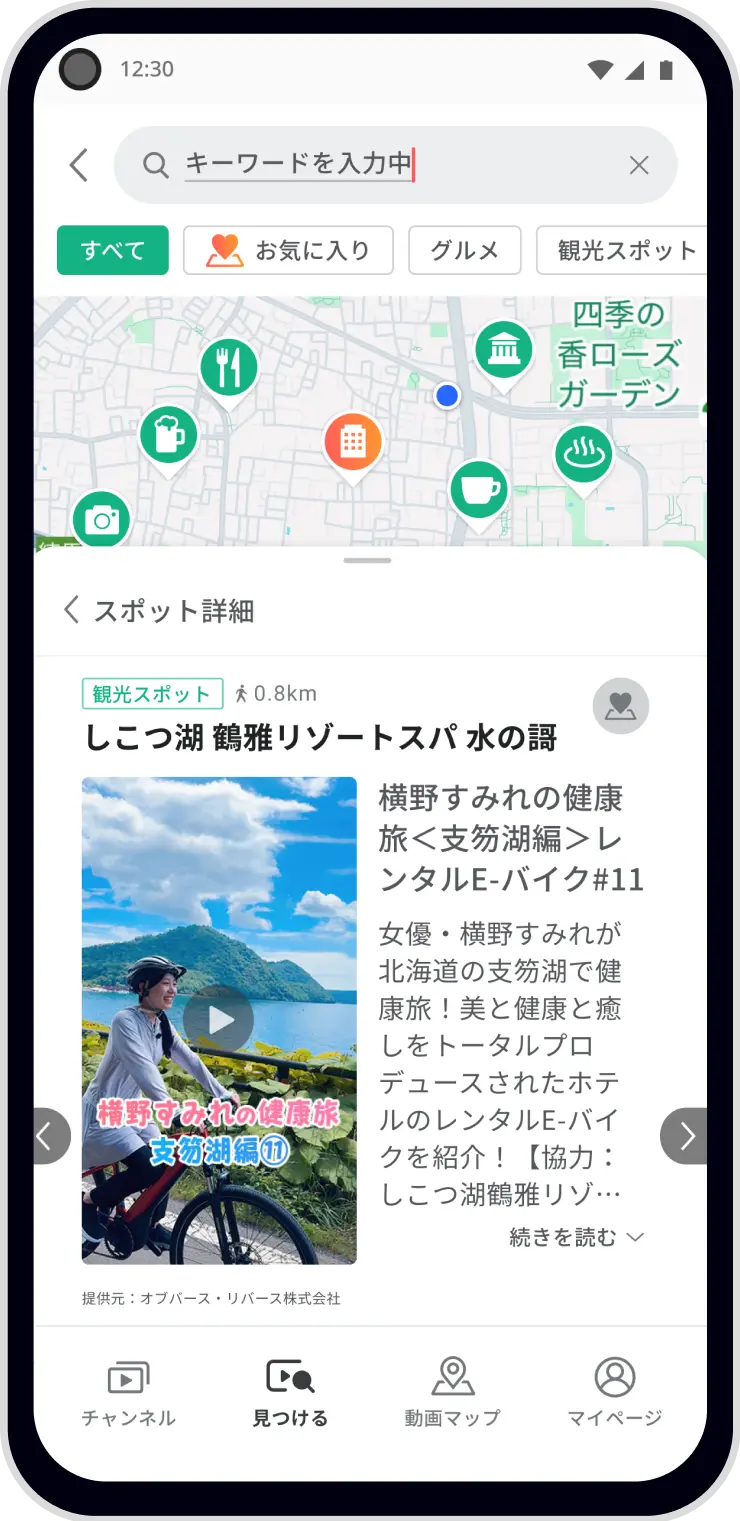Screen dimensions: 740x1521
Task: Clear the search keyword text
Action: pos(639,166)
